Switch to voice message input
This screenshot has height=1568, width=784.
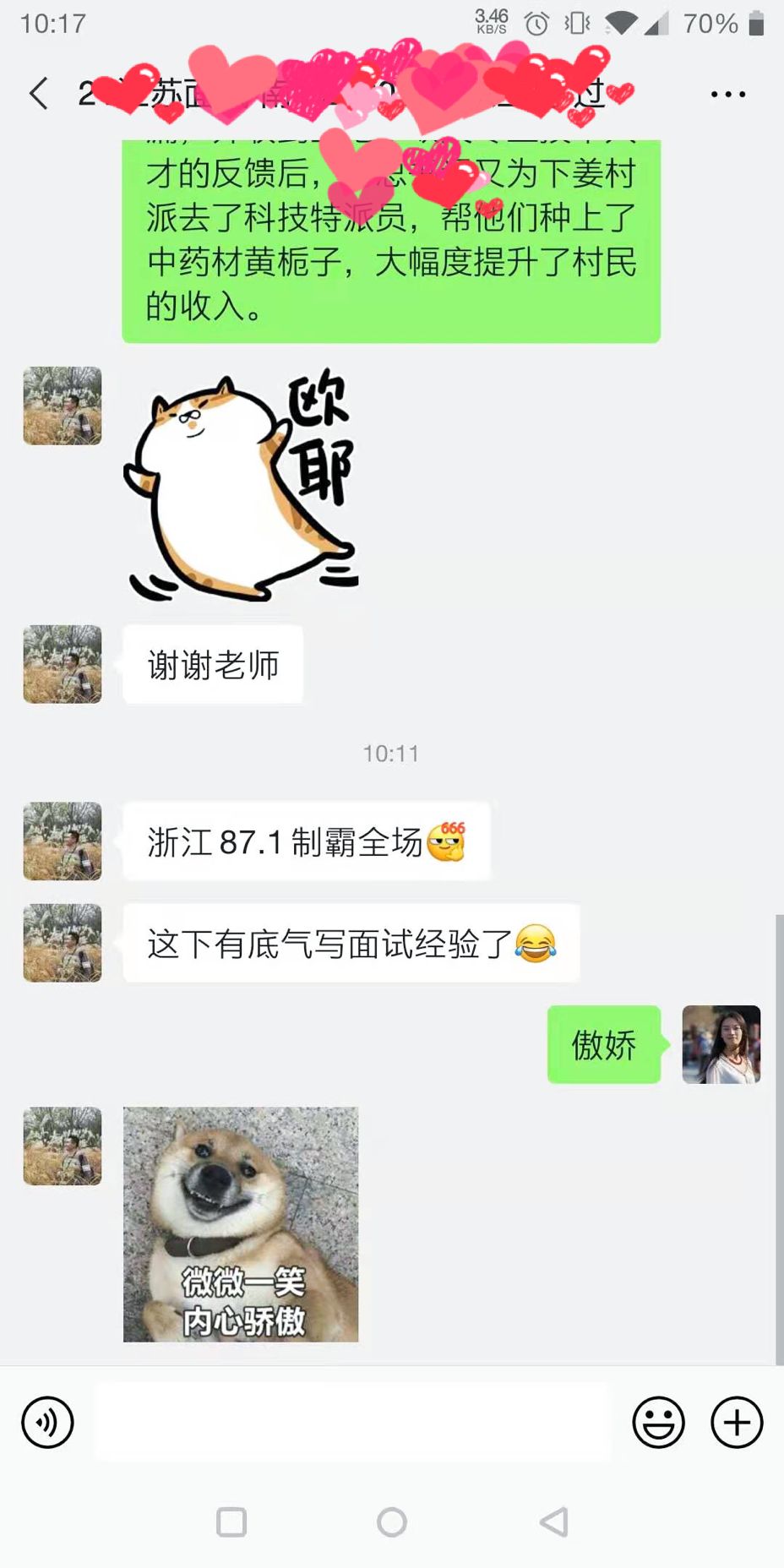point(47,1423)
